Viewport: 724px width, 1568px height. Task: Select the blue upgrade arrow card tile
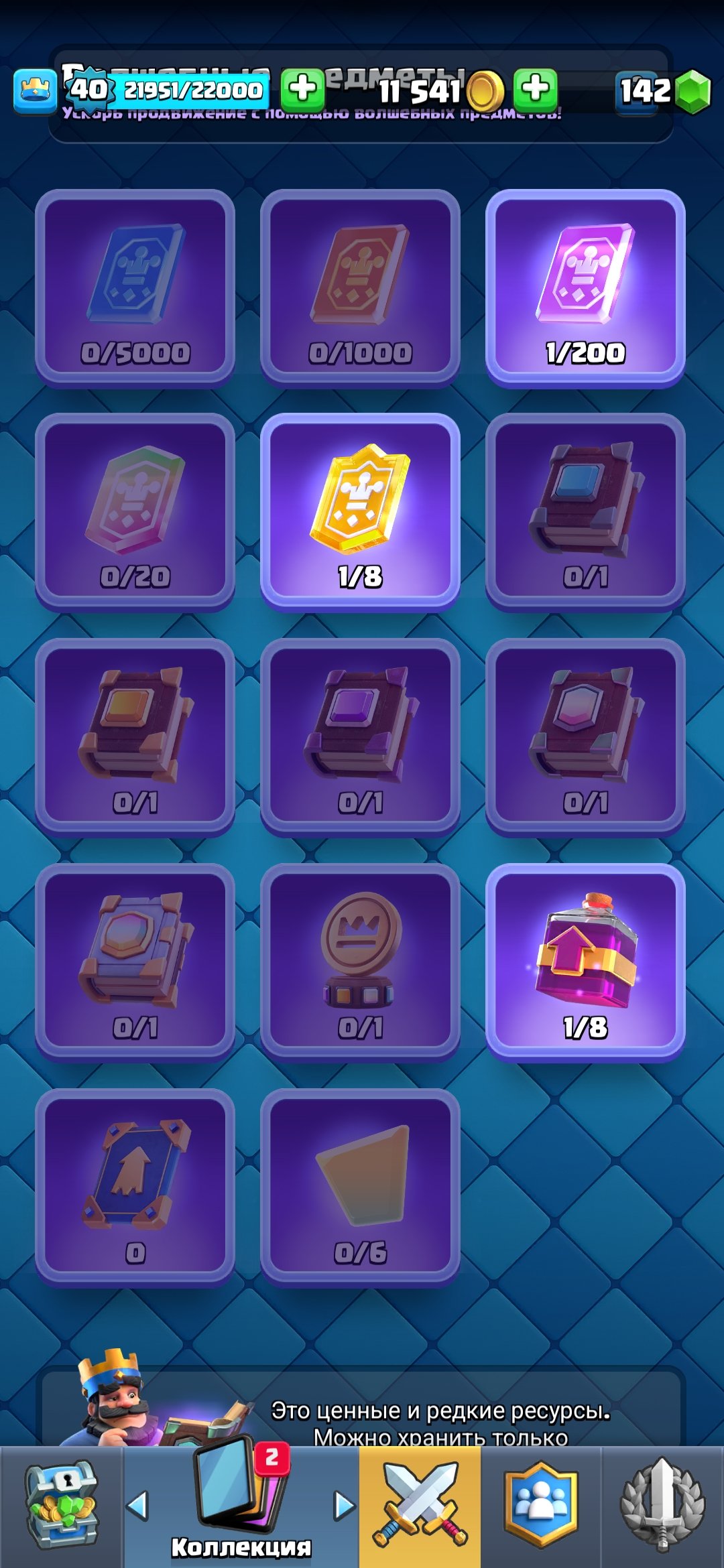(135, 1187)
